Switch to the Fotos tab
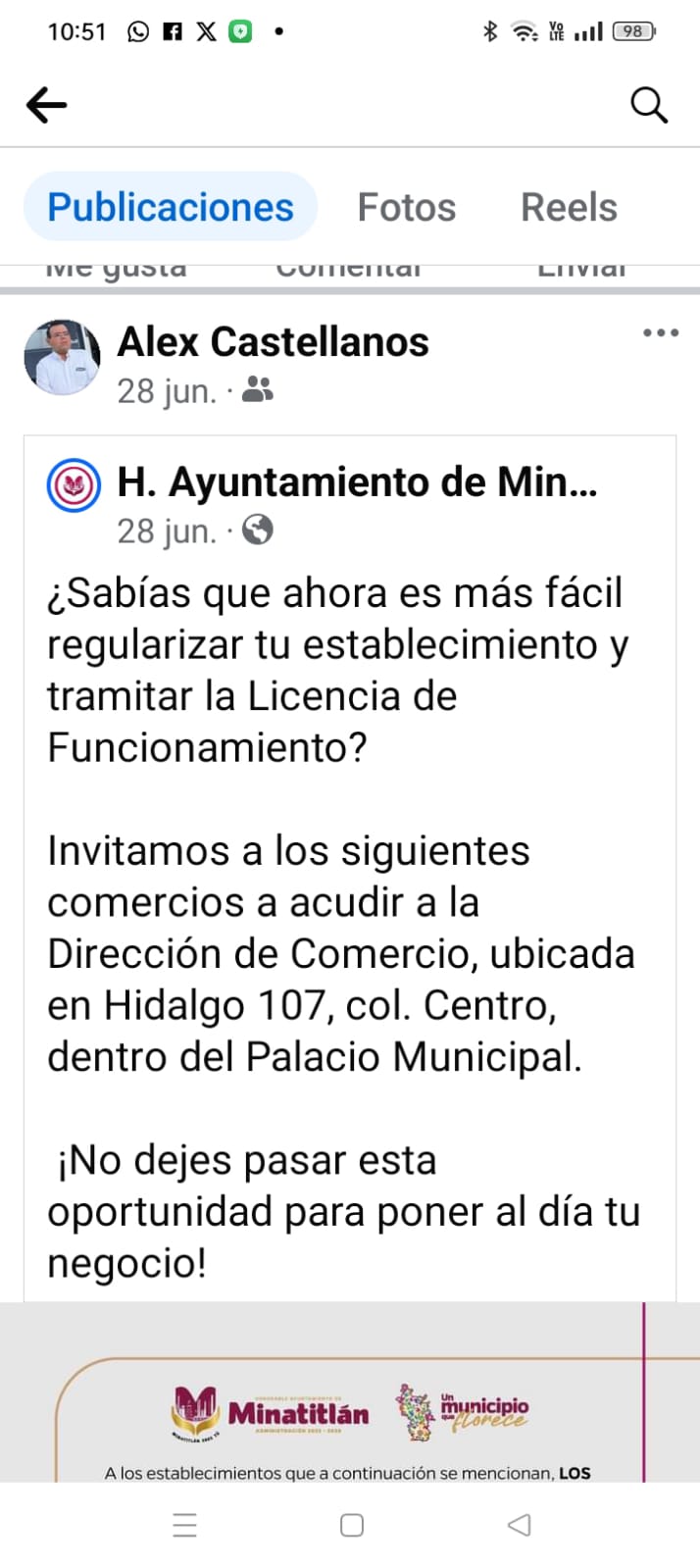Screen dimensions: 700x1568 click(406, 207)
